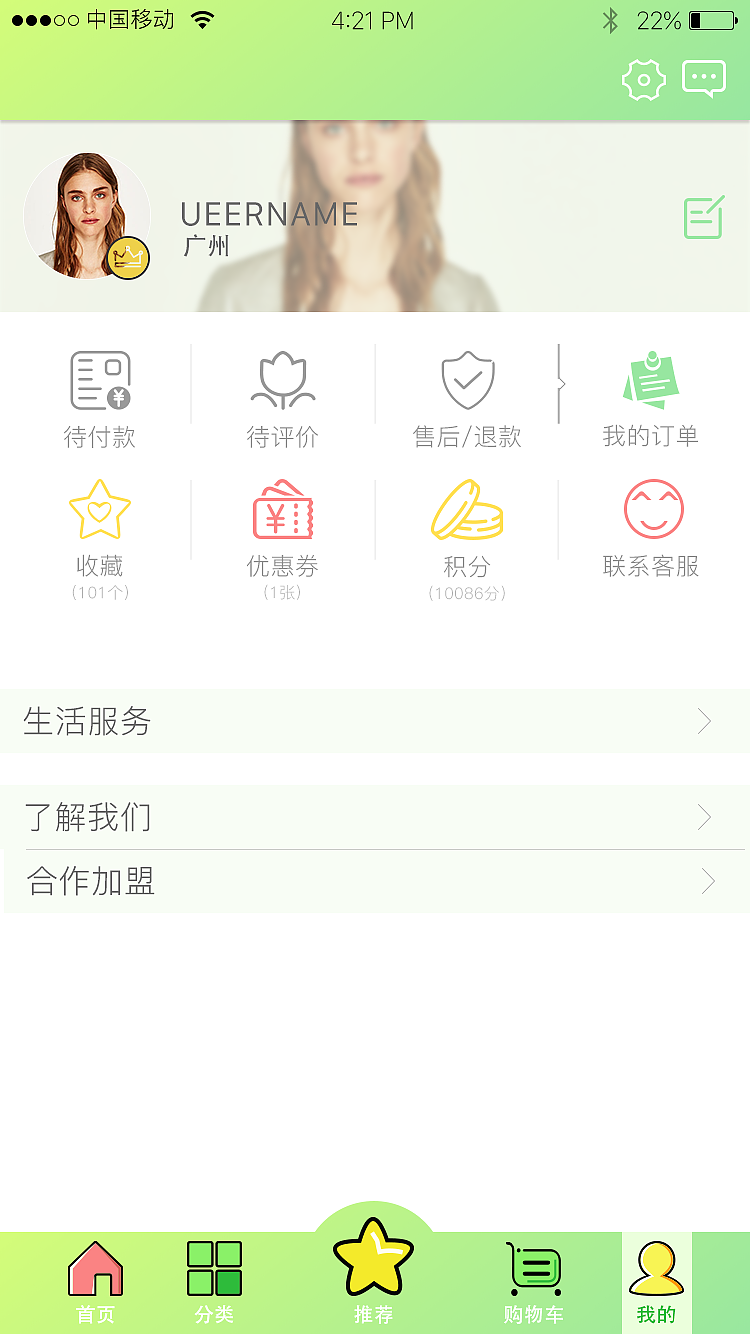Image resolution: width=750 pixels, height=1334 pixels.
Task: Expand the 合作加盟 section
Action: coord(375,881)
